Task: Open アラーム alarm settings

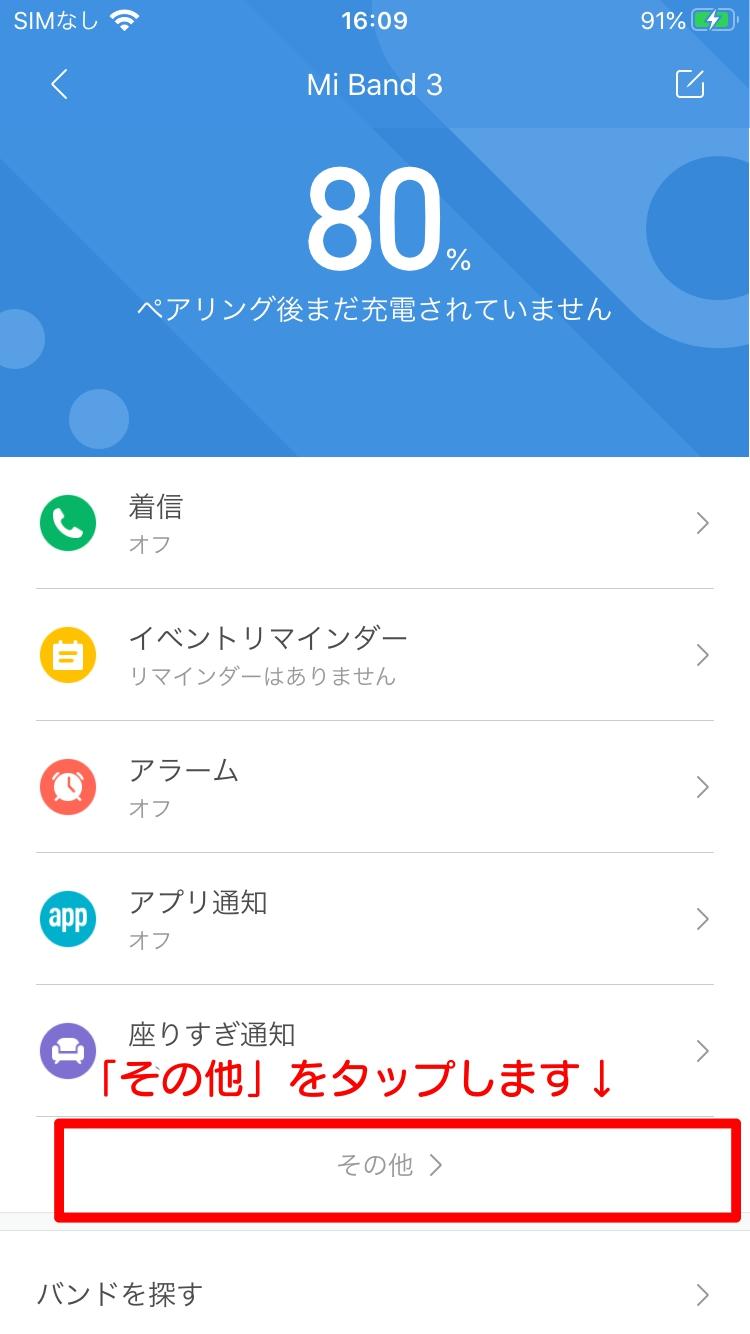Action: point(375,787)
